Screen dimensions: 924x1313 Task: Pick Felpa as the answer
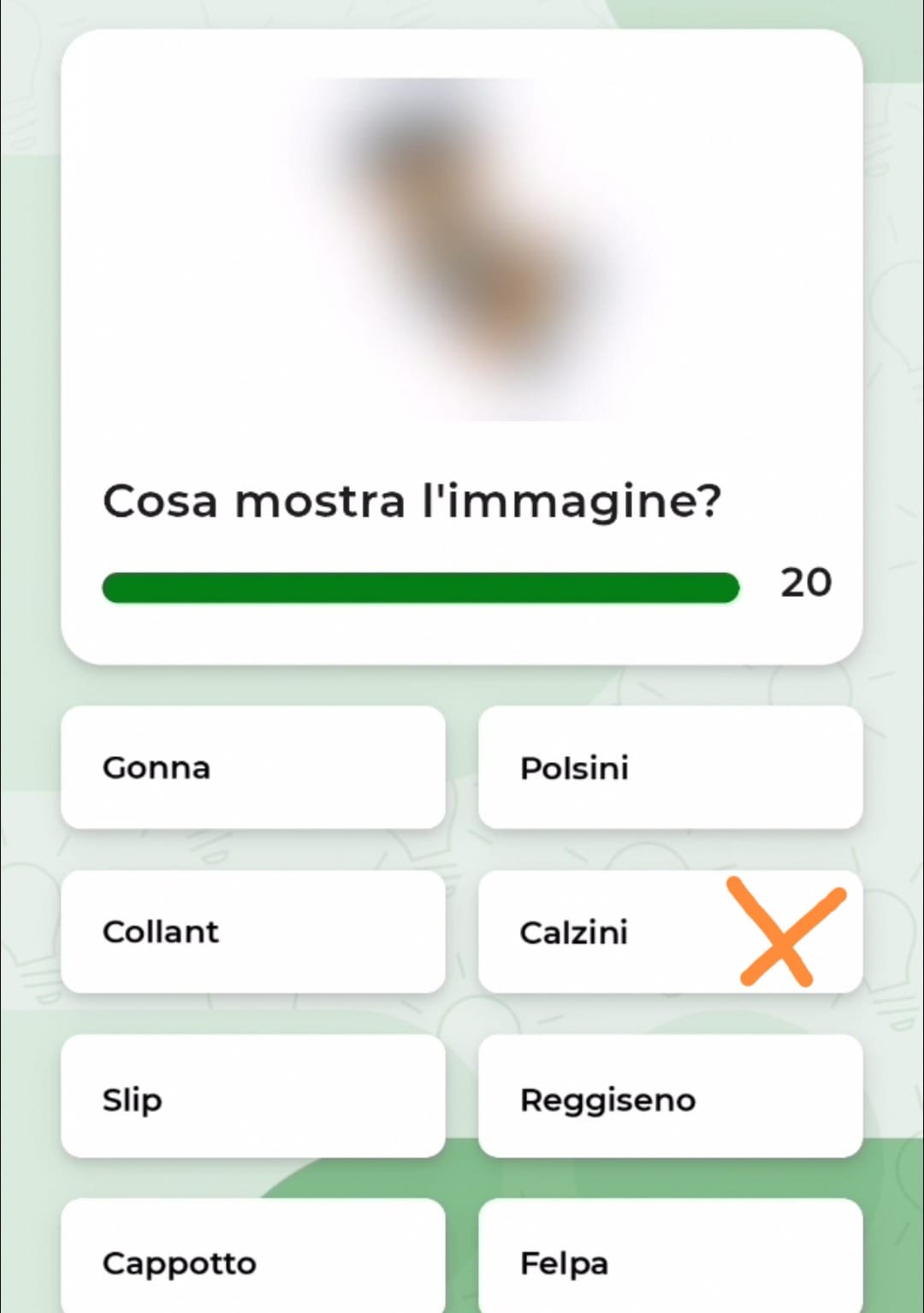point(670,1261)
